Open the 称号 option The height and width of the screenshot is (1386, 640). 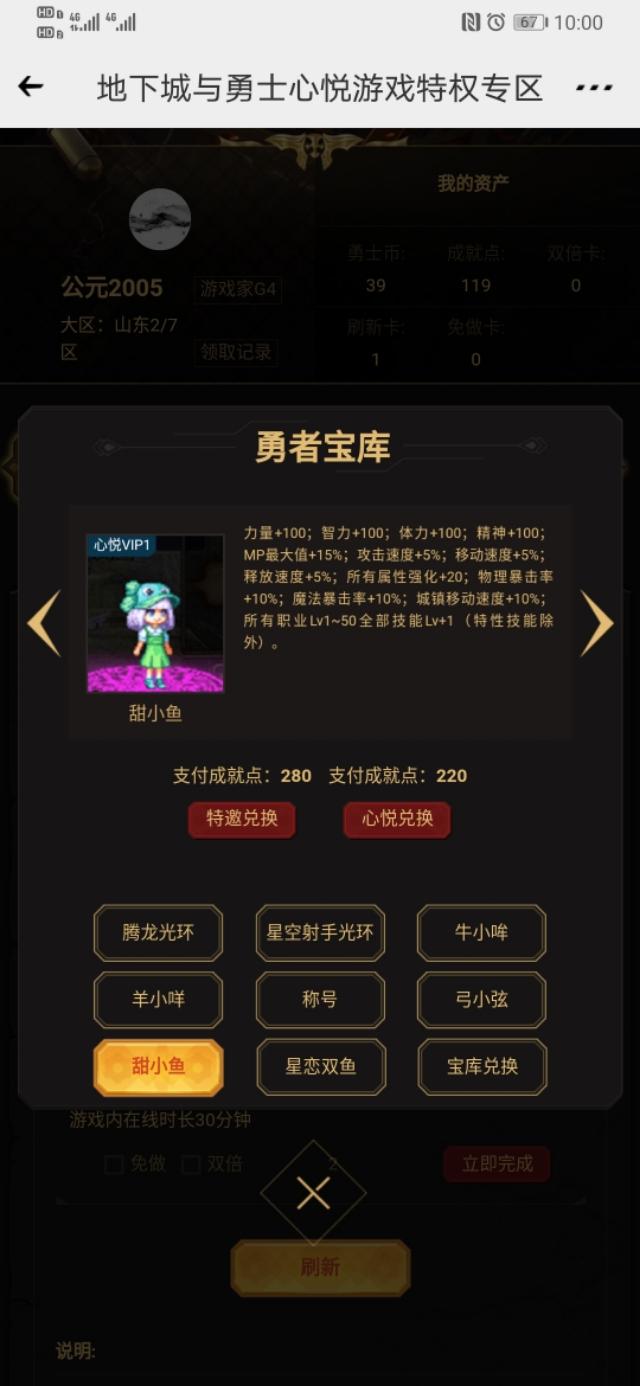pyautogui.click(x=320, y=1000)
